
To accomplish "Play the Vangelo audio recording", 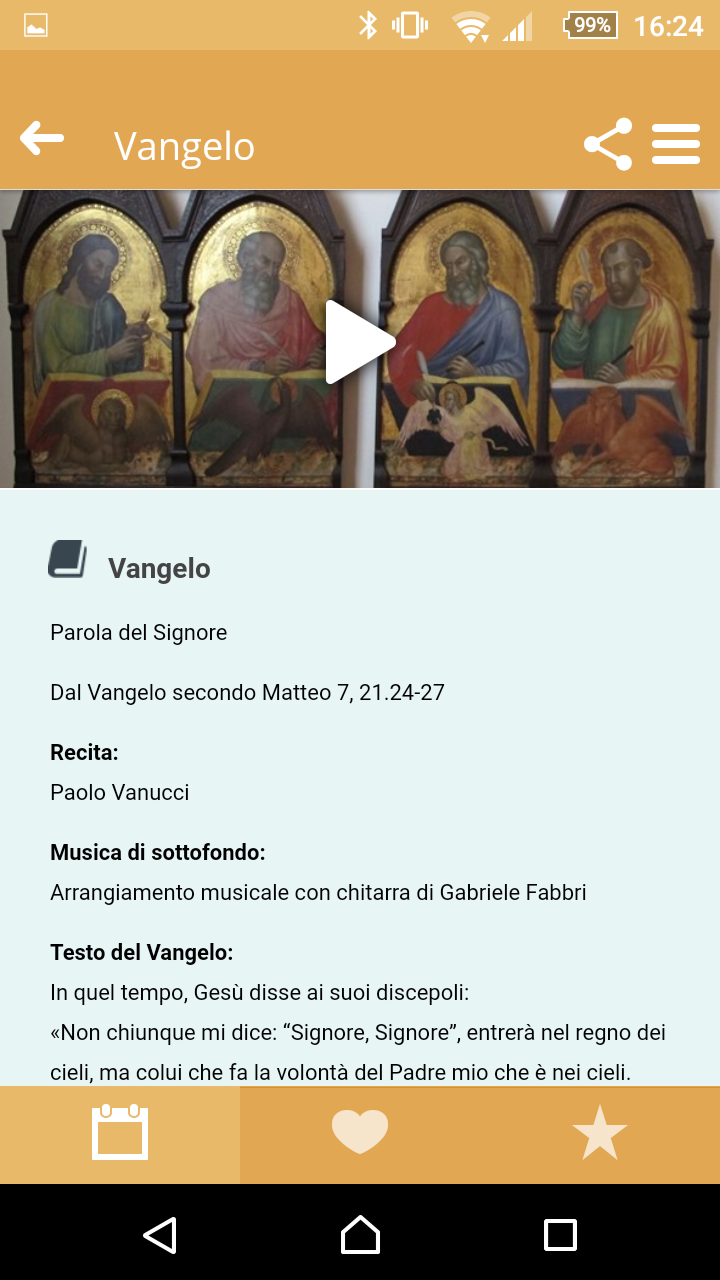I will [x=360, y=342].
